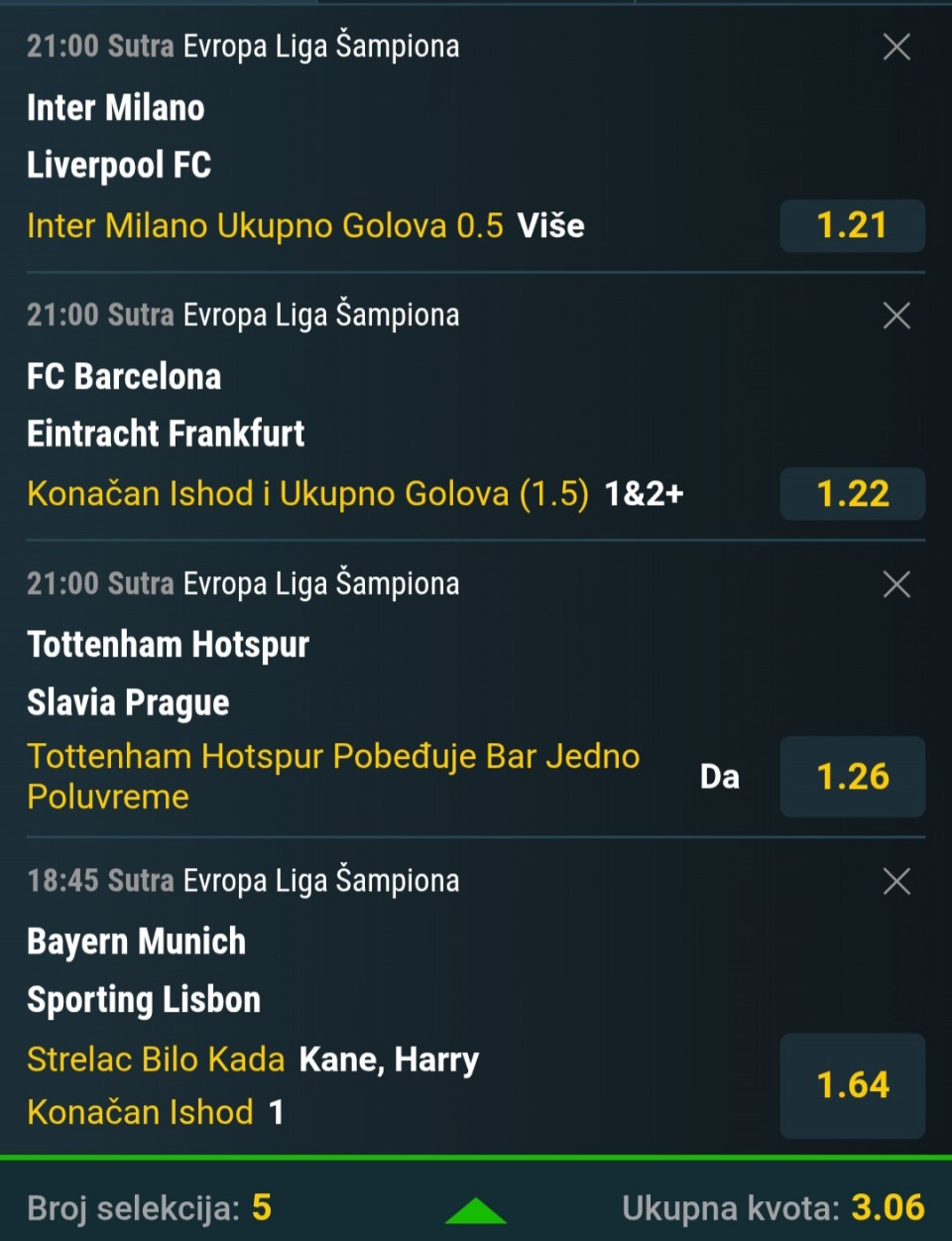Tap the 1.64 odds on Harry Kane scorer
952x1241 pixels.
point(852,1085)
